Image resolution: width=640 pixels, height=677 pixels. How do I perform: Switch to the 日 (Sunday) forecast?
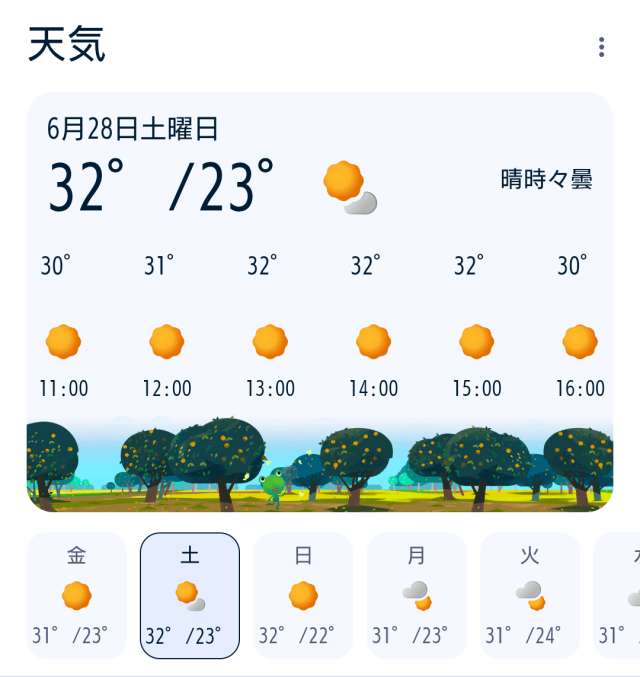click(x=303, y=596)
